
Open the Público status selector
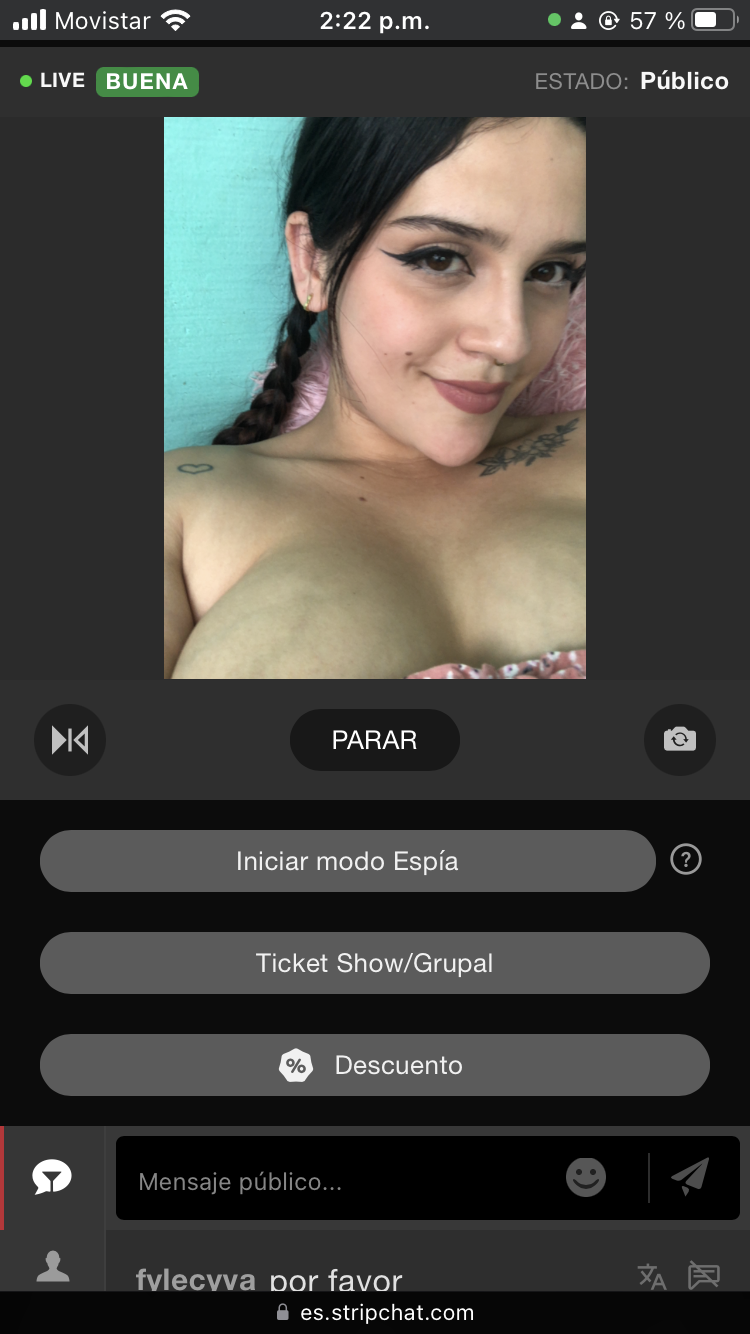click(684, 81)
